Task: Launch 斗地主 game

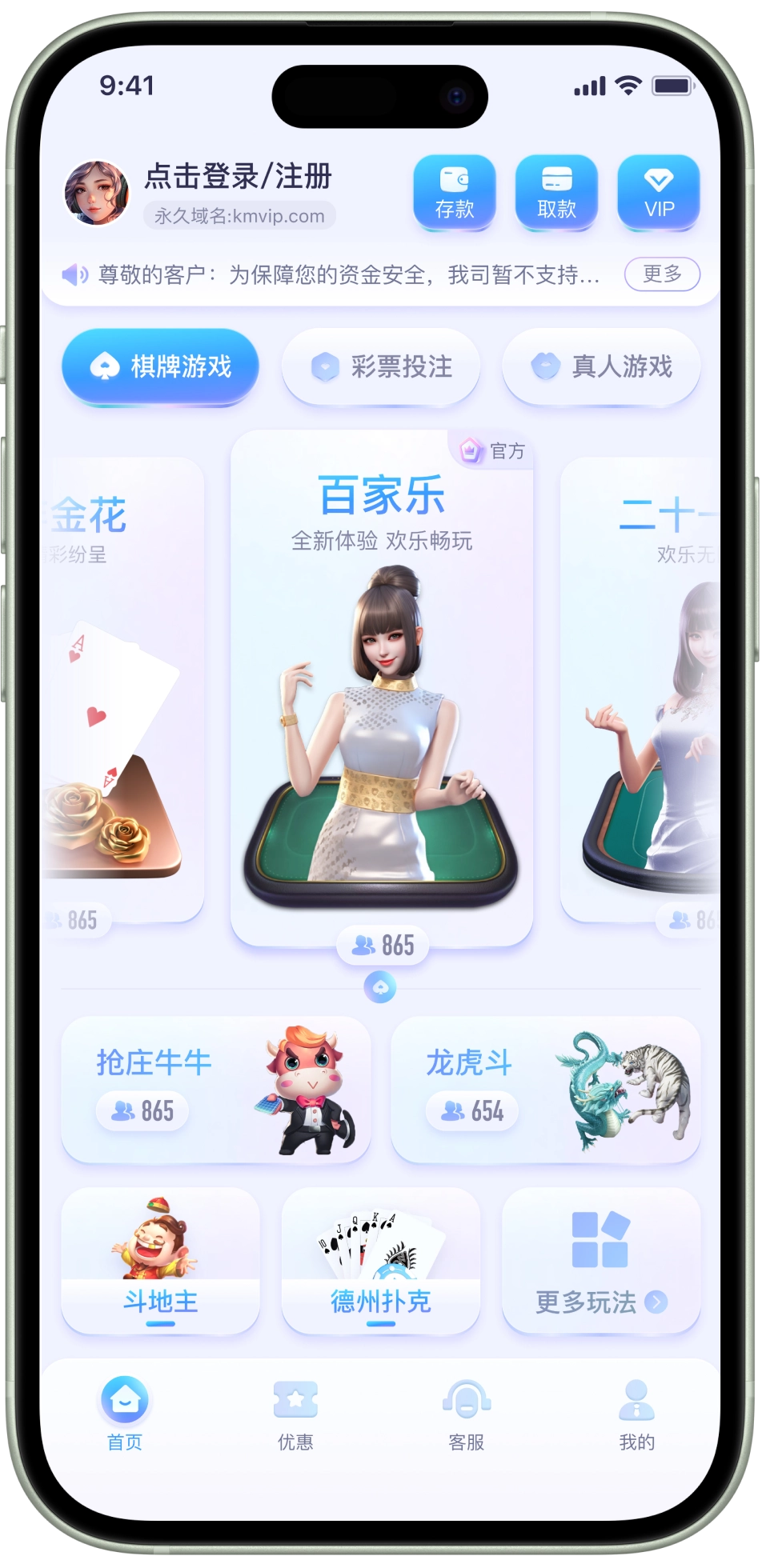Action: click(x=160, y=1261)
